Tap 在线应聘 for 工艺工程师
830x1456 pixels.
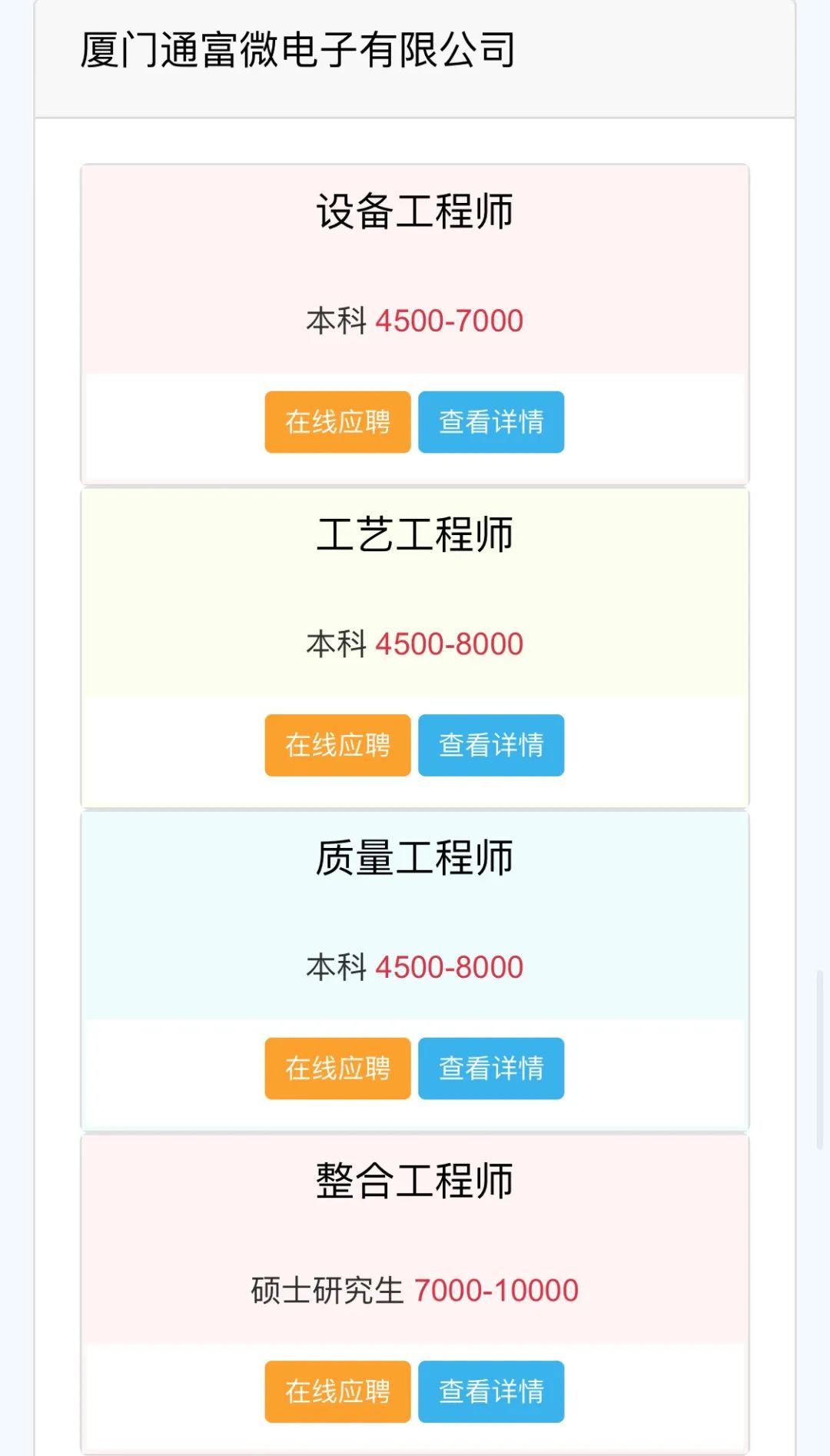[x=337, y=745]
